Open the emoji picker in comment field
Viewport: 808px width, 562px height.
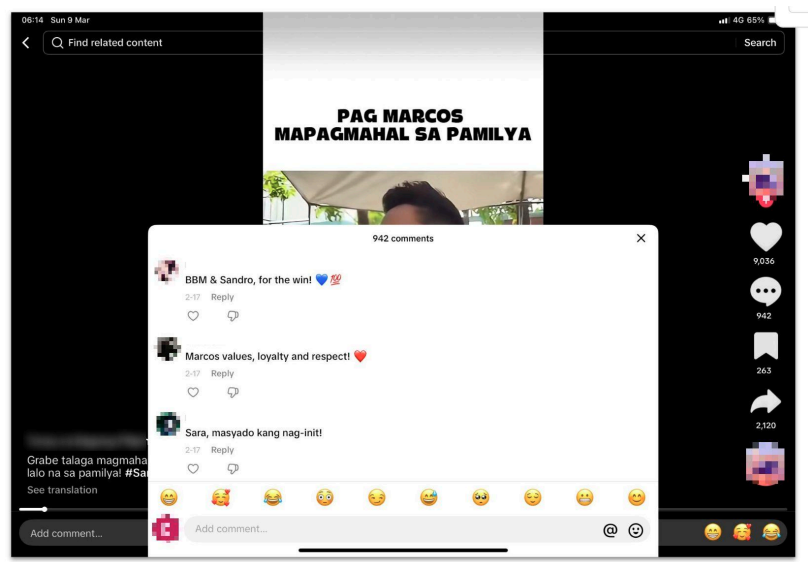[636, 530]
